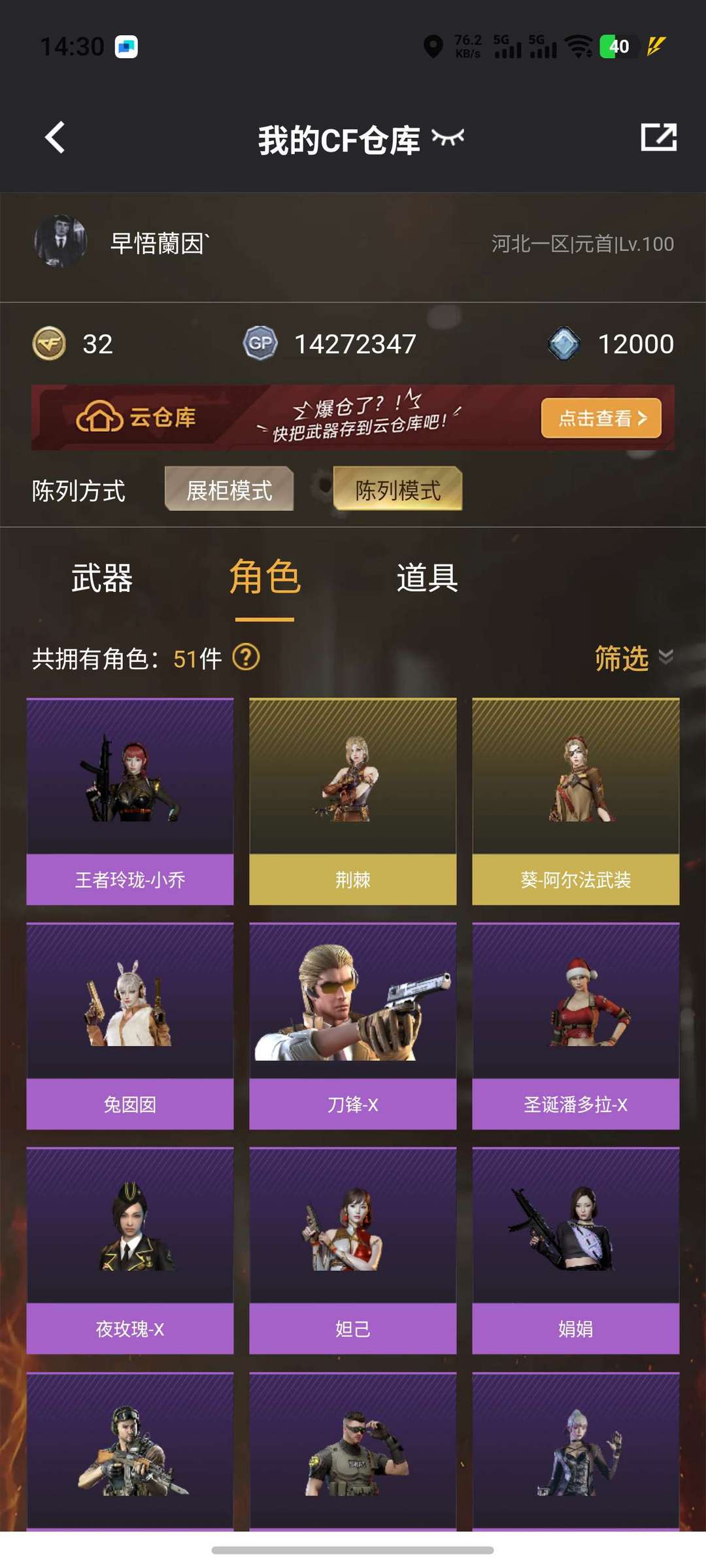Switch to the 武器 tab

102,578
